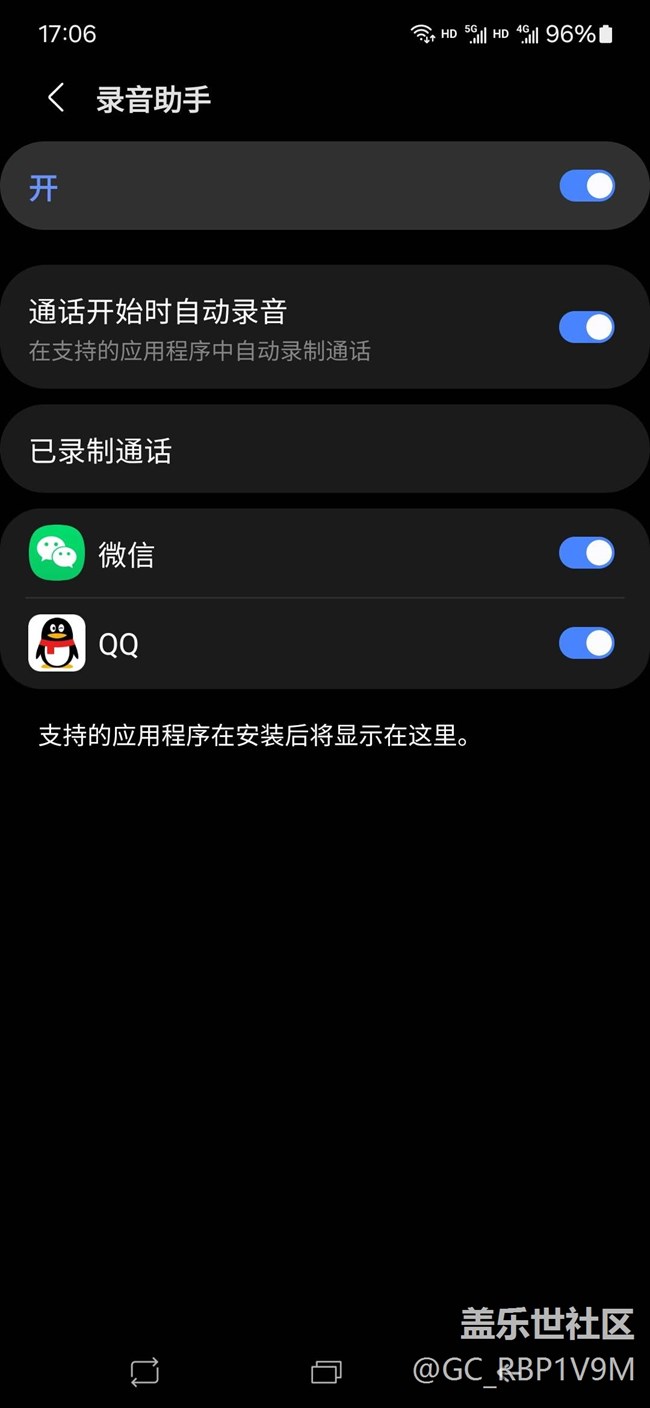Open 已录制通话 list
The width and height of the screenshot is (650, 1408).
(x=325, y=451)
